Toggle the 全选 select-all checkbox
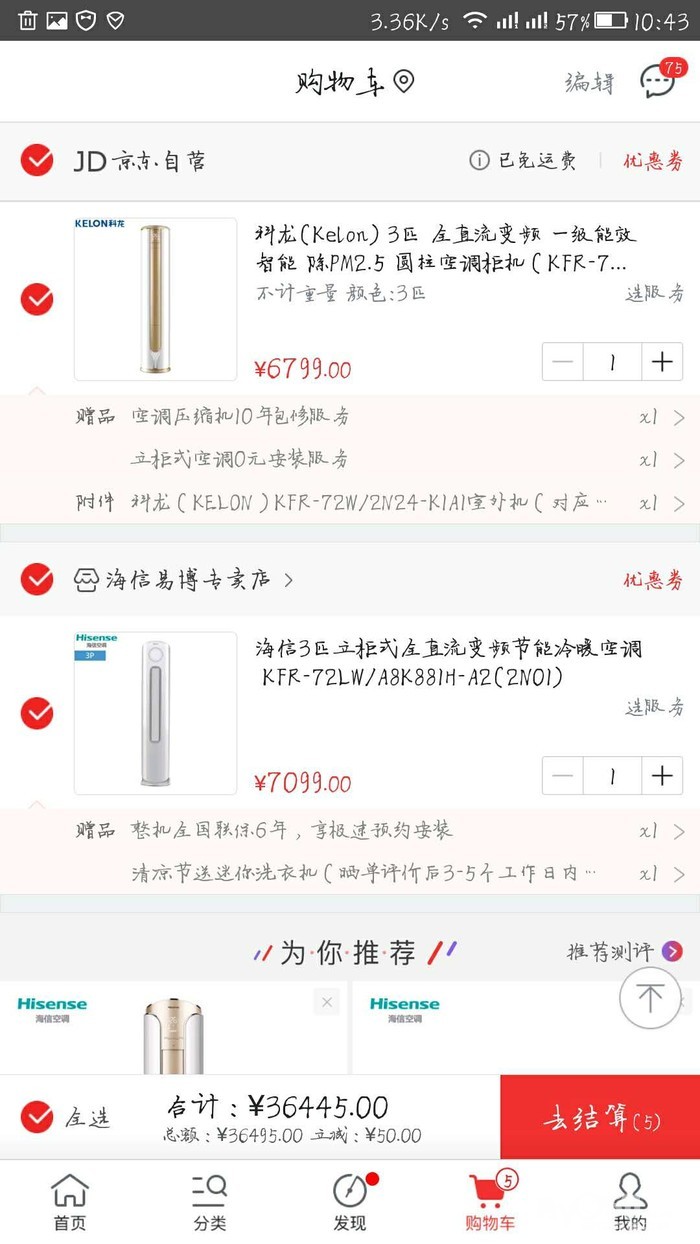700x1244 pixels. [37, 1117]
